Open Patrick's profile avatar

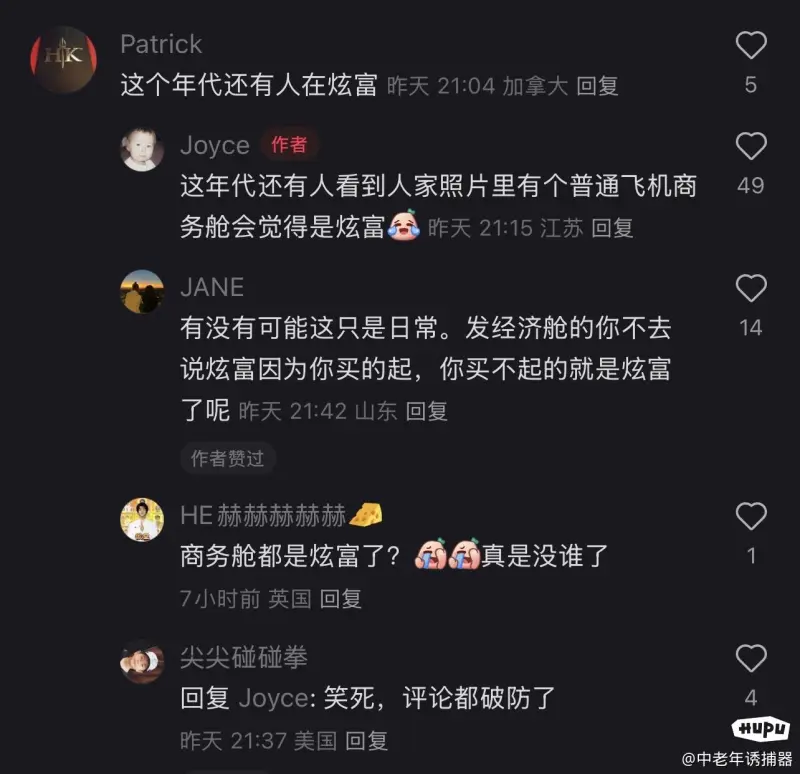pyautogui.click(x=63, y=59)
